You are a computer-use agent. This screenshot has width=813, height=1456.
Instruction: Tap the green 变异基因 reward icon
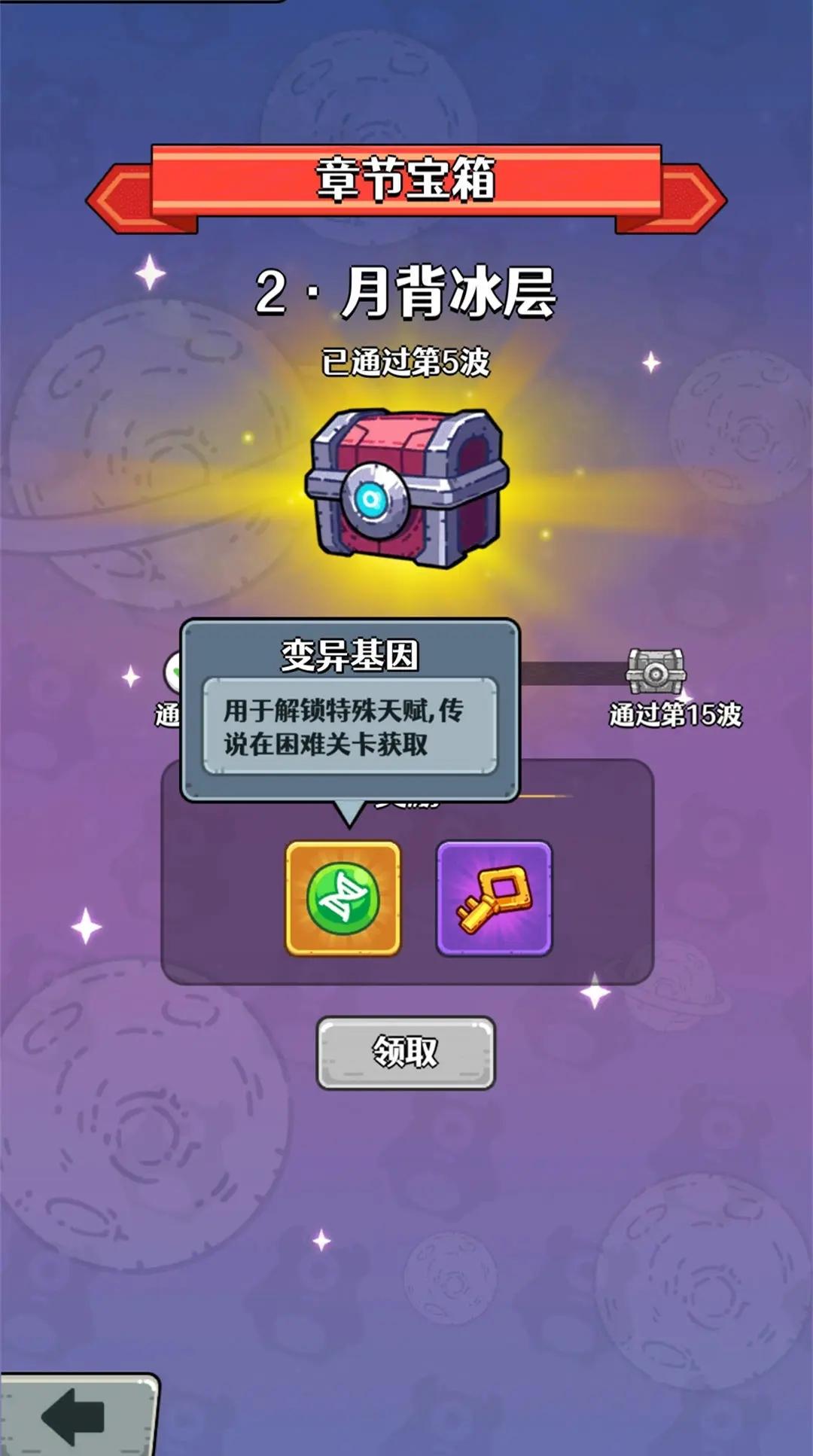pyautogui.click(x=343, y=898)
